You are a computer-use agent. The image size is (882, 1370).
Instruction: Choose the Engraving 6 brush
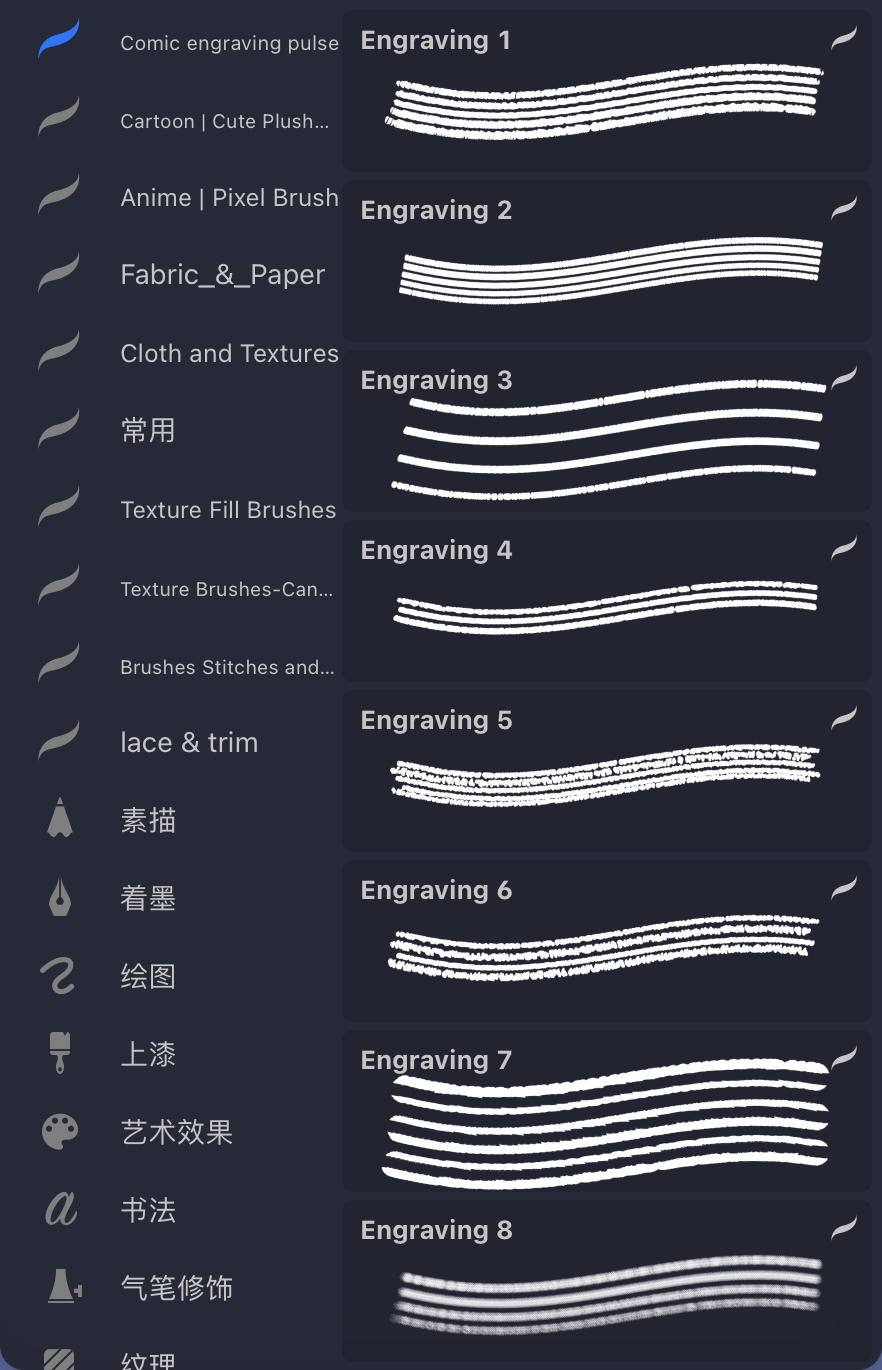605,942
